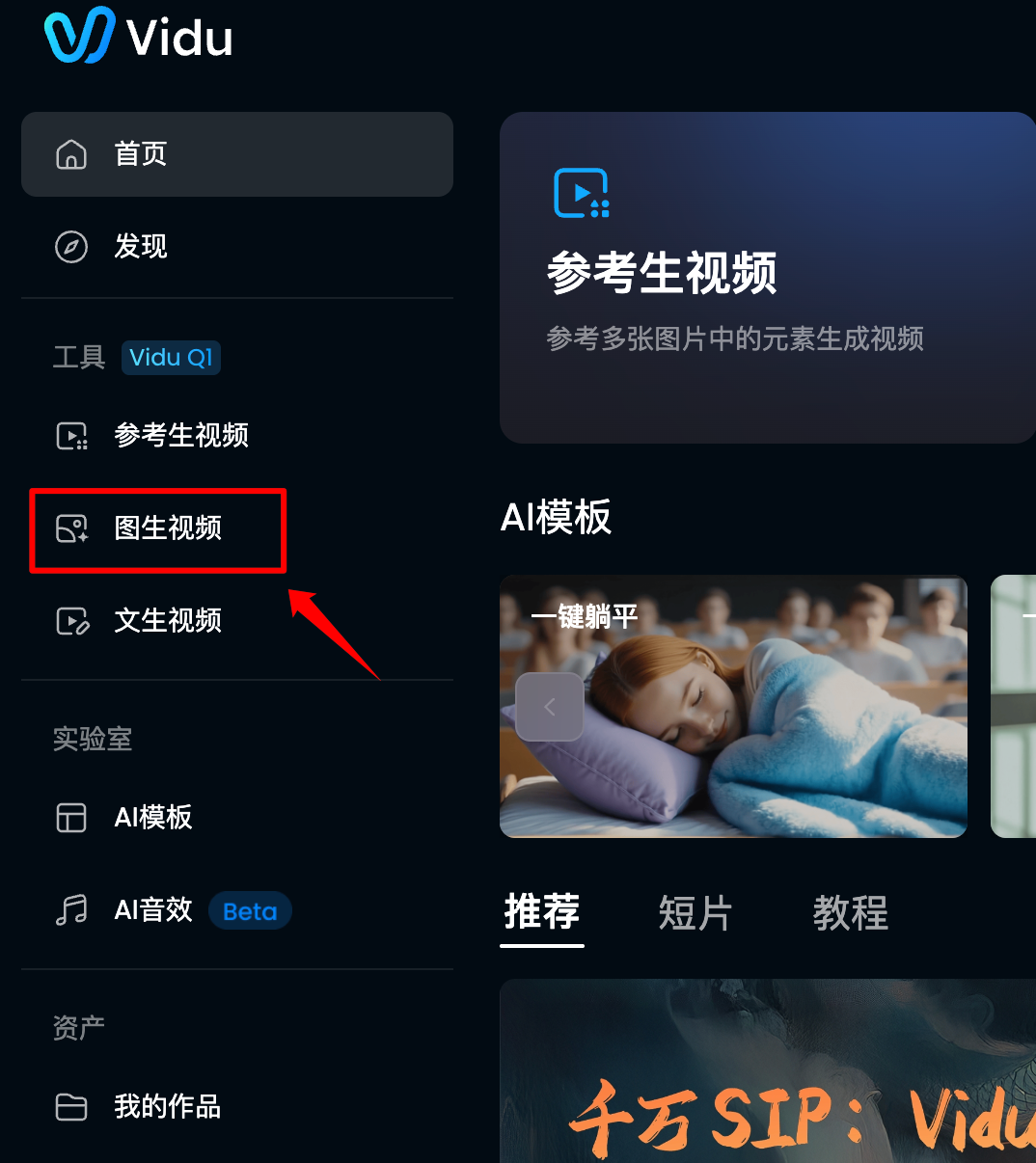Open AI音效 Beta feature

coord(152,910)
